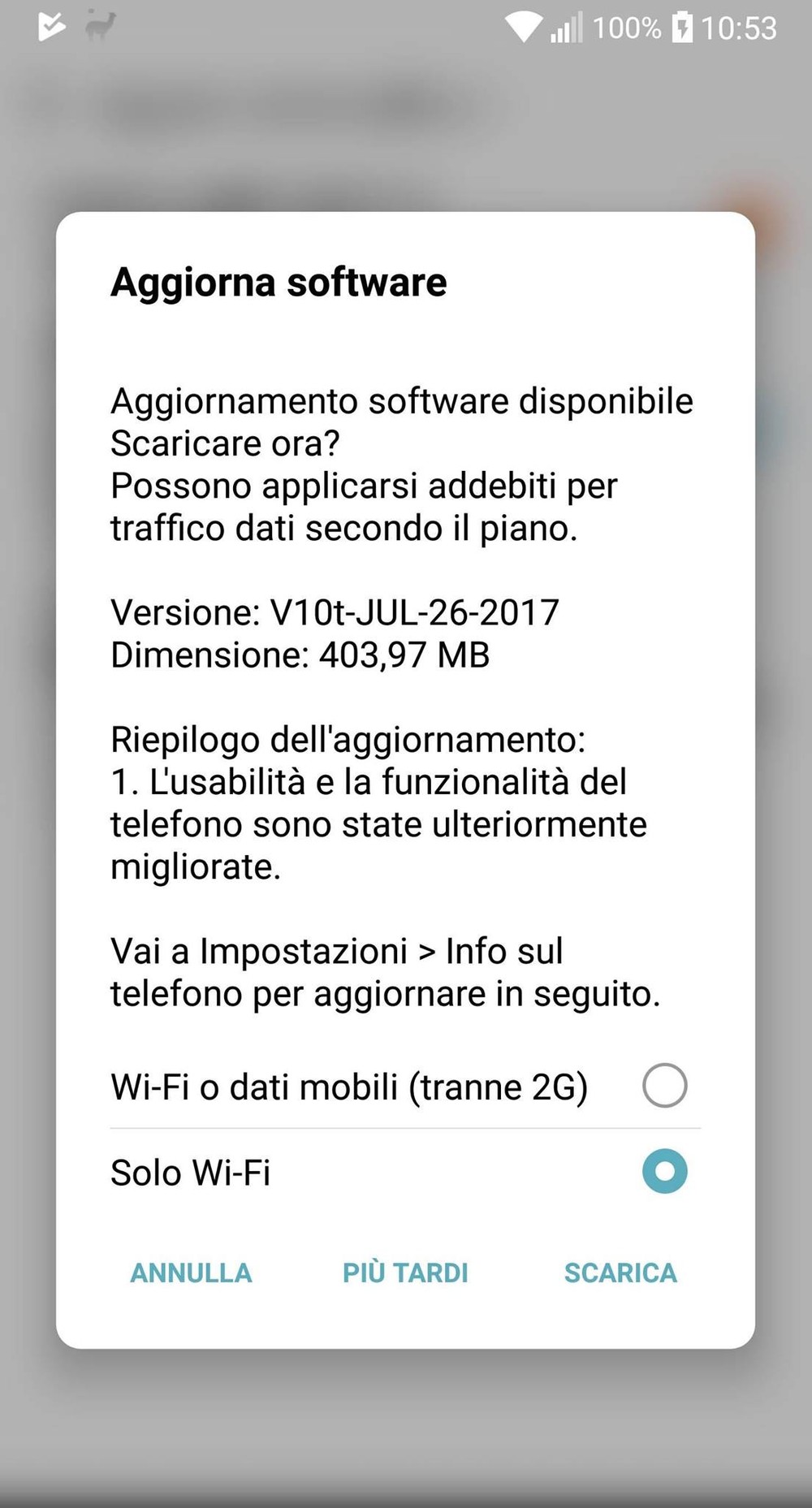This screenshot has height=1508, width=812.
Task: Postpone update with PIÙ TARDI
Action: [405, 1273]
